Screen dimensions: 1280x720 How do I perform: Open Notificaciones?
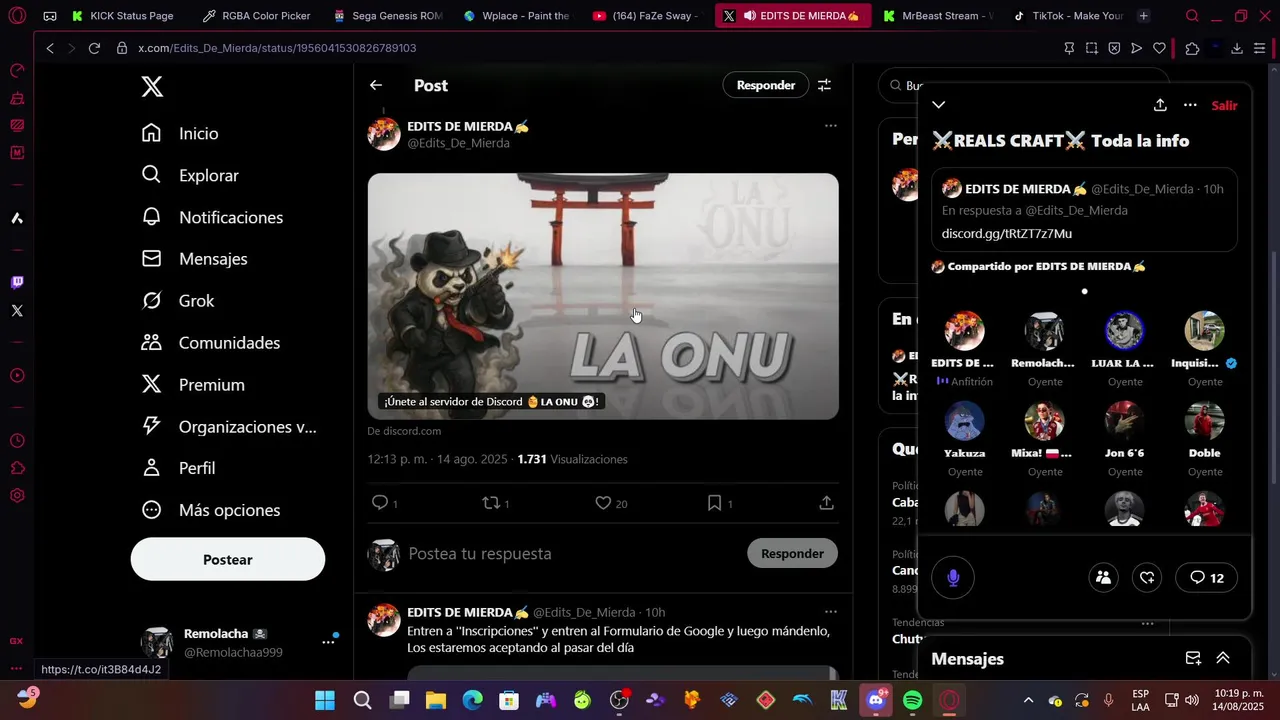pos(230,217)
